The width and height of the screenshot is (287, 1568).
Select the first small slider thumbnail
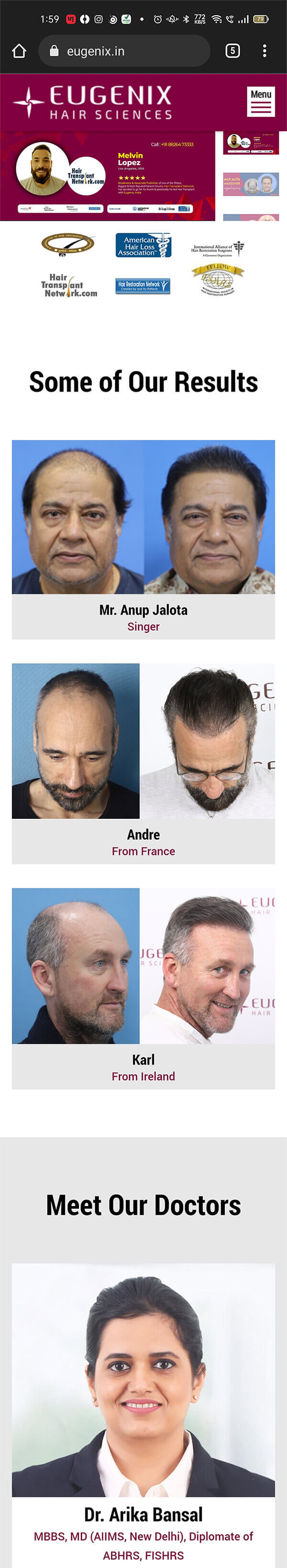(251, 143)
